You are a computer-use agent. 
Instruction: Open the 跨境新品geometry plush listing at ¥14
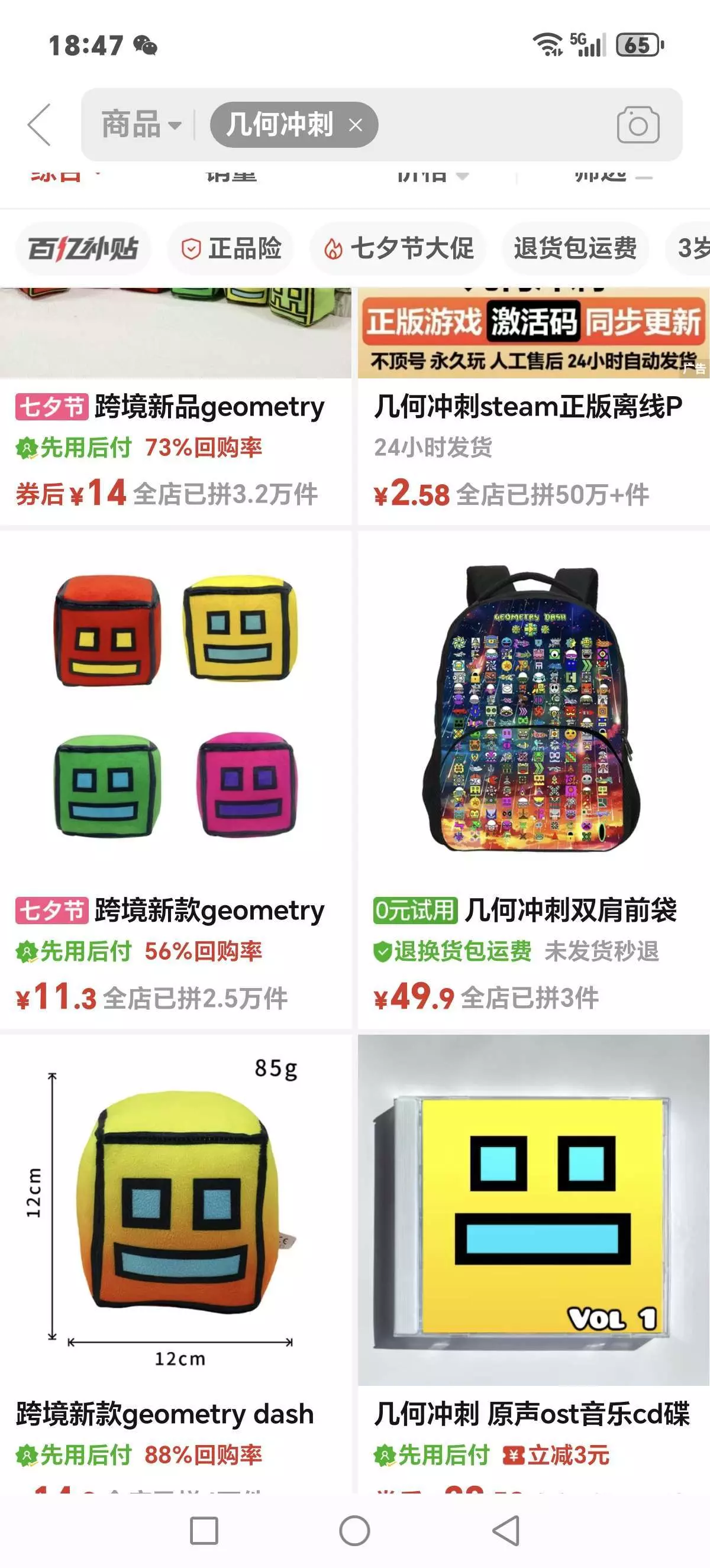coord(175,406)
